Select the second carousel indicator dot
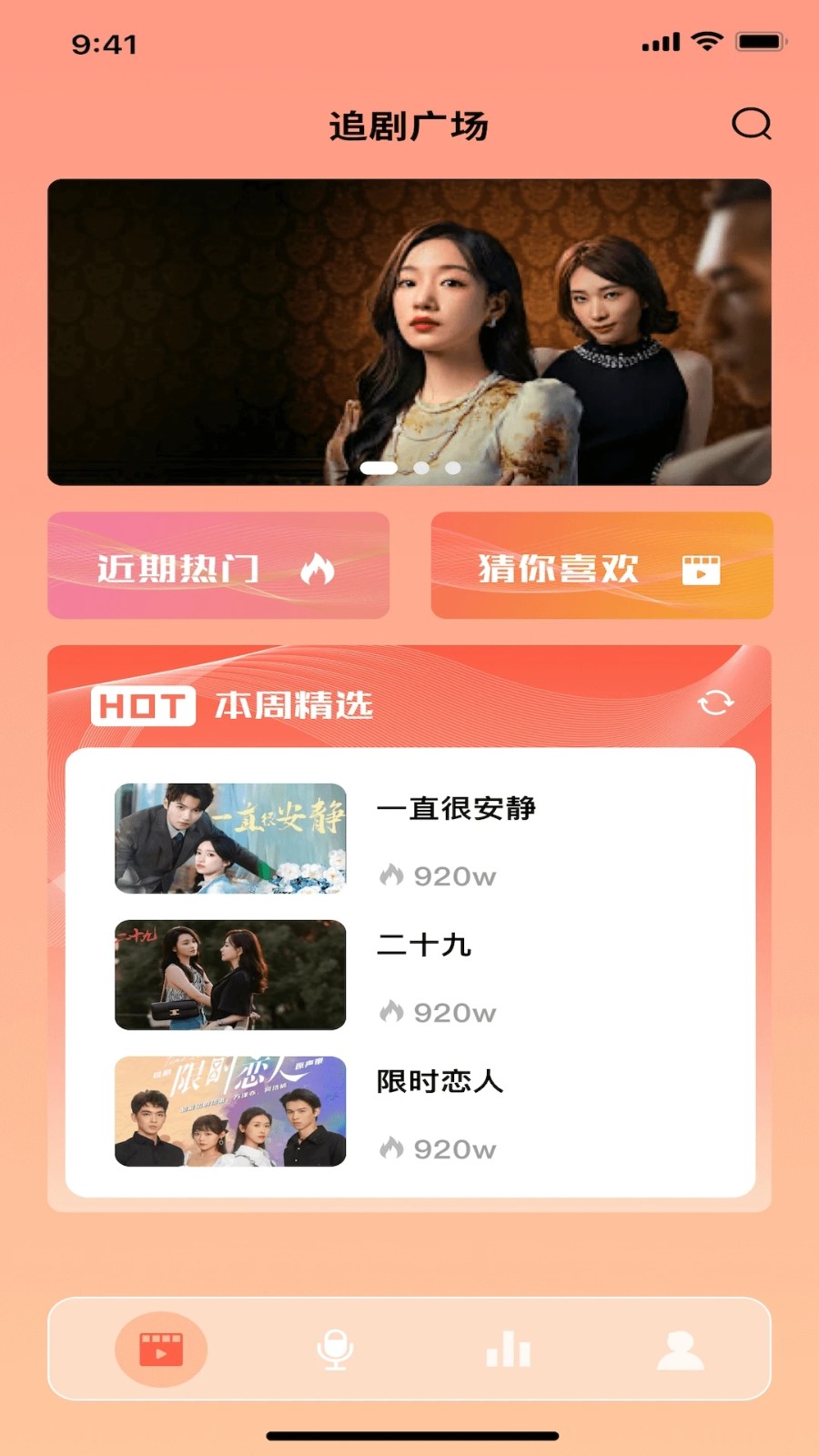The width and height of the screenshot is (819, 1456). (420, 468)
